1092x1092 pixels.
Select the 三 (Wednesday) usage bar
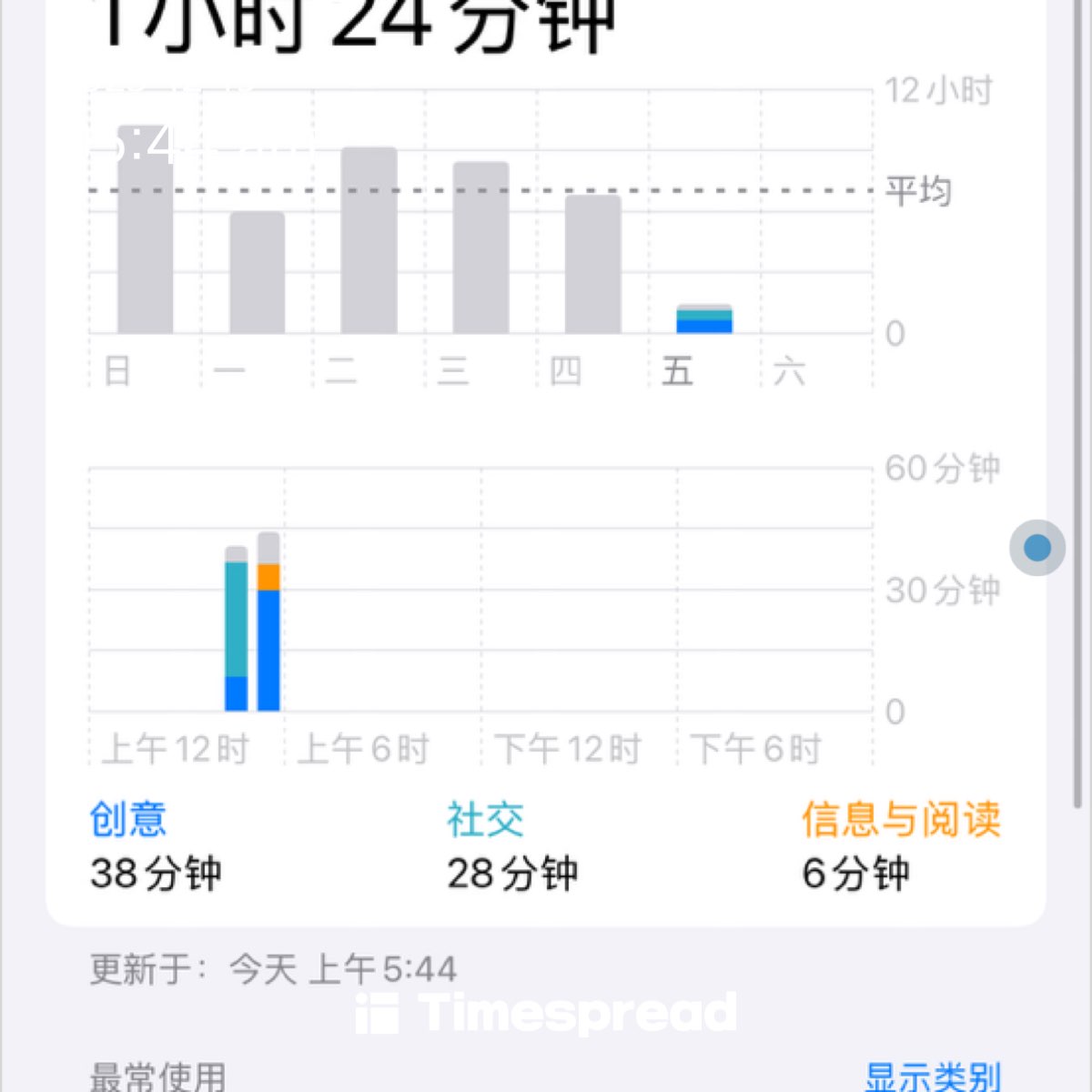click(480, 248)
